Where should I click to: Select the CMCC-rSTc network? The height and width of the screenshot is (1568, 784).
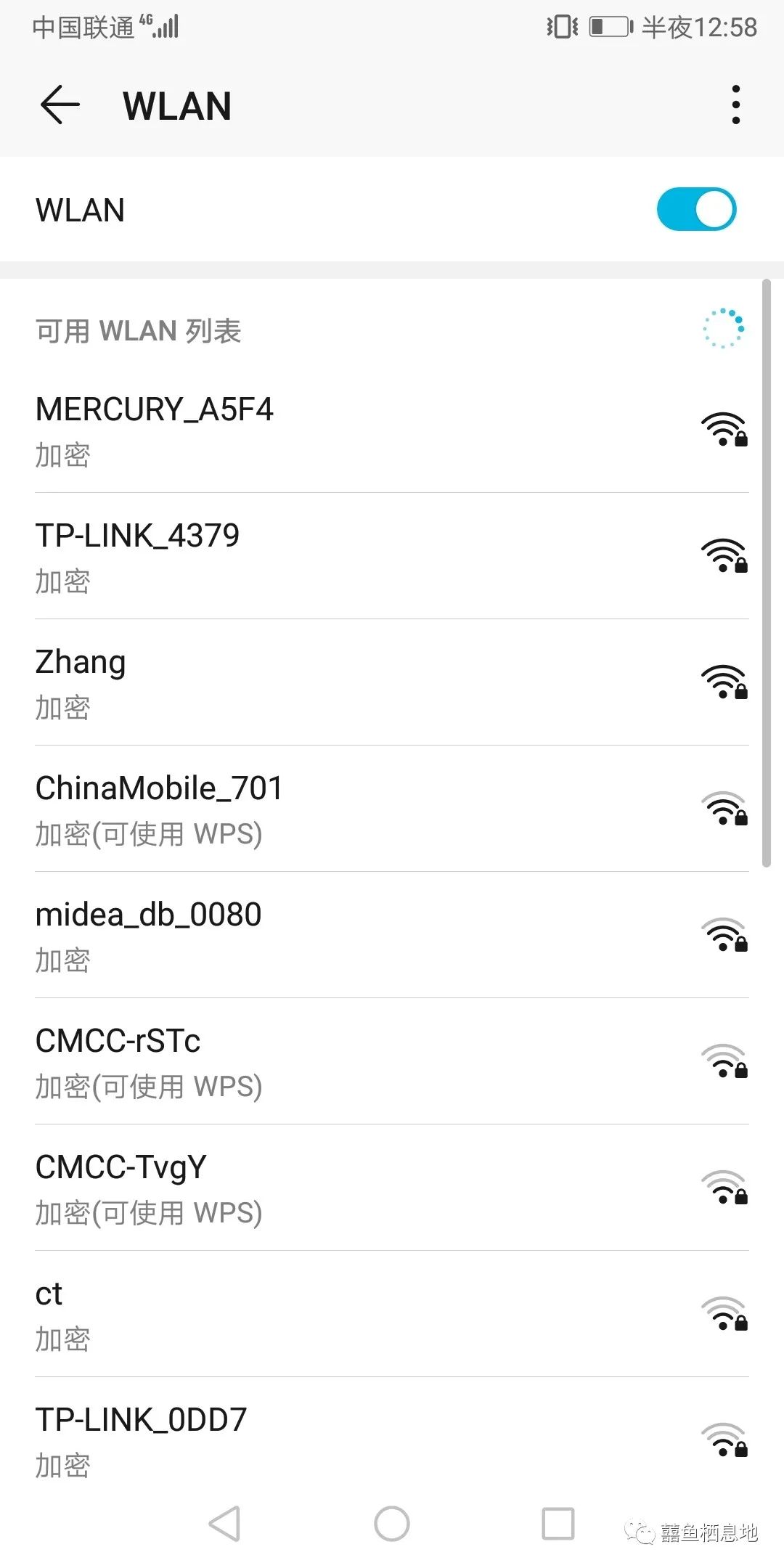tap(392, 1062)
